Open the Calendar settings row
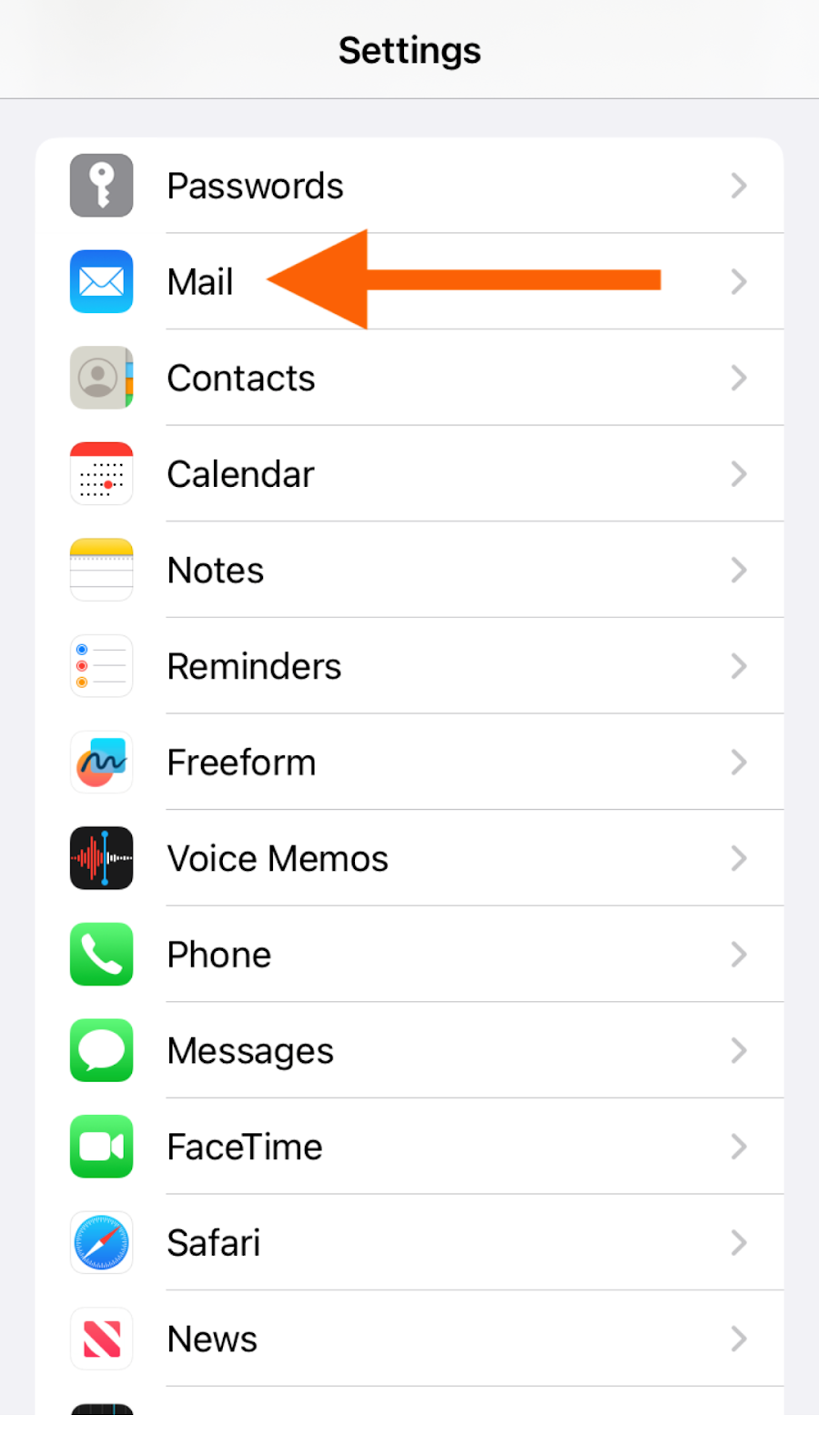The image size is (819, 1456). (x=409, y=473)
